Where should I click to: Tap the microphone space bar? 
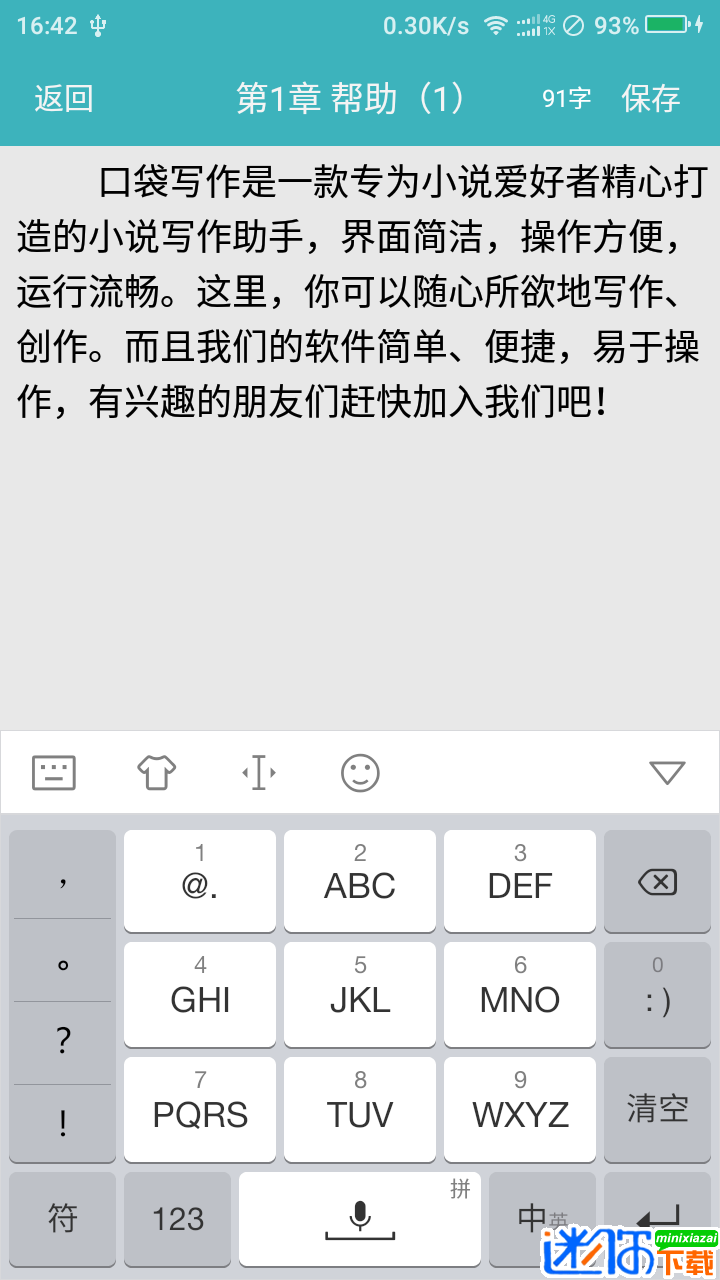click(360, 1218)
